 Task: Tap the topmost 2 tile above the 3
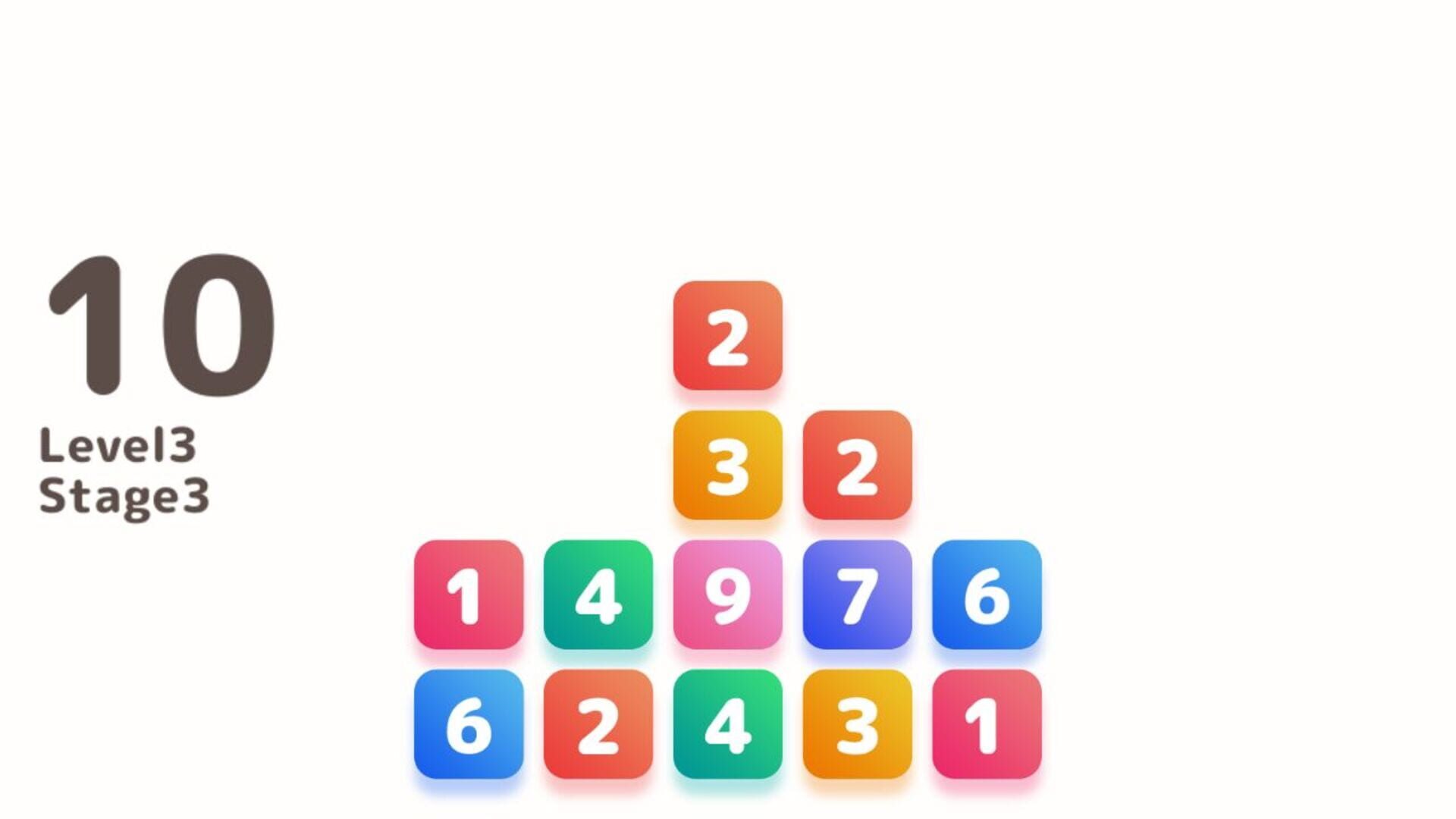click(x=727, y=336)
